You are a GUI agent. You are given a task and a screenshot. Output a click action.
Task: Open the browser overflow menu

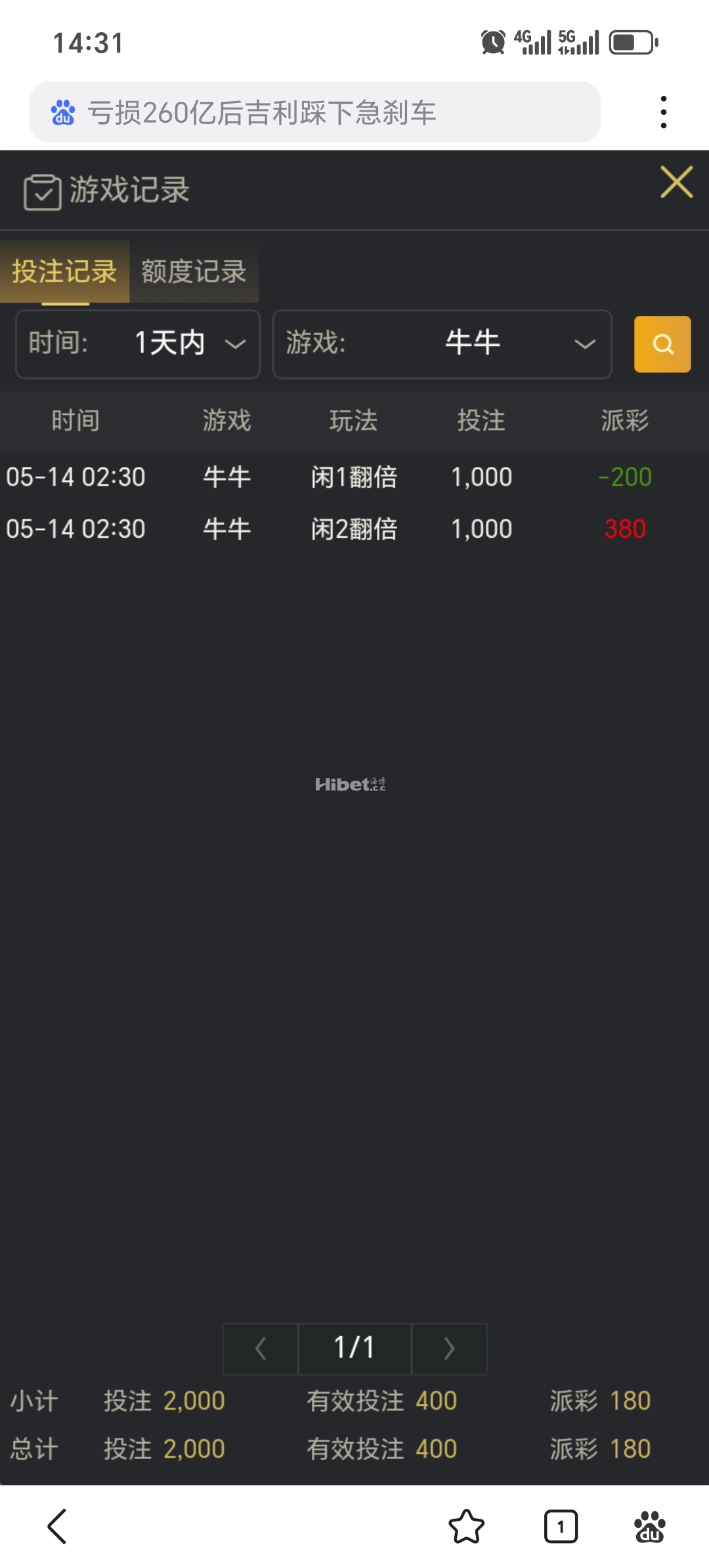point(664,112)
